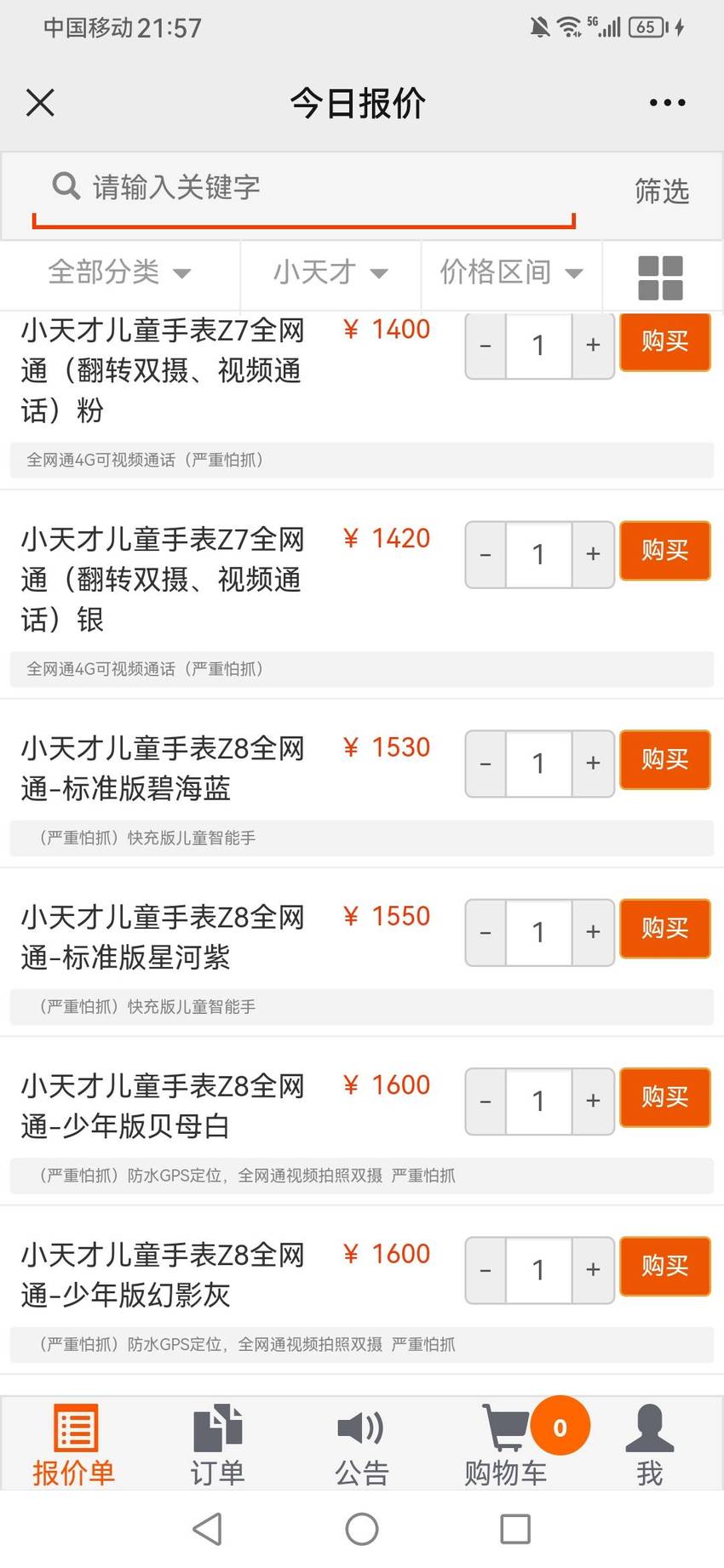Expand the 价格区间 dropdown
The image size is (724, 1568).
pyautogui.click(x=512, y=272)
